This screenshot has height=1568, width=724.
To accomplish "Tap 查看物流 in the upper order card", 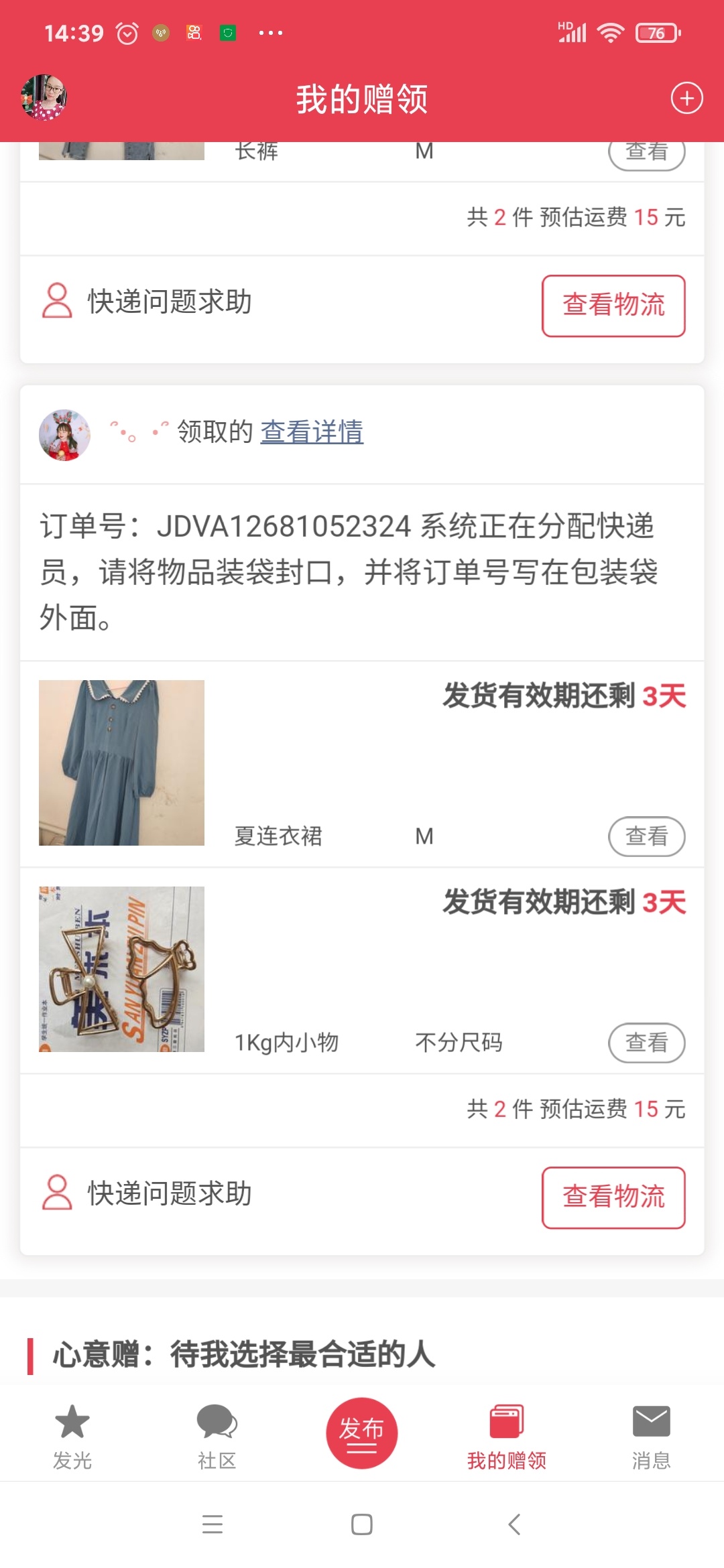I will pyautogui.click(x=613, y=306).
